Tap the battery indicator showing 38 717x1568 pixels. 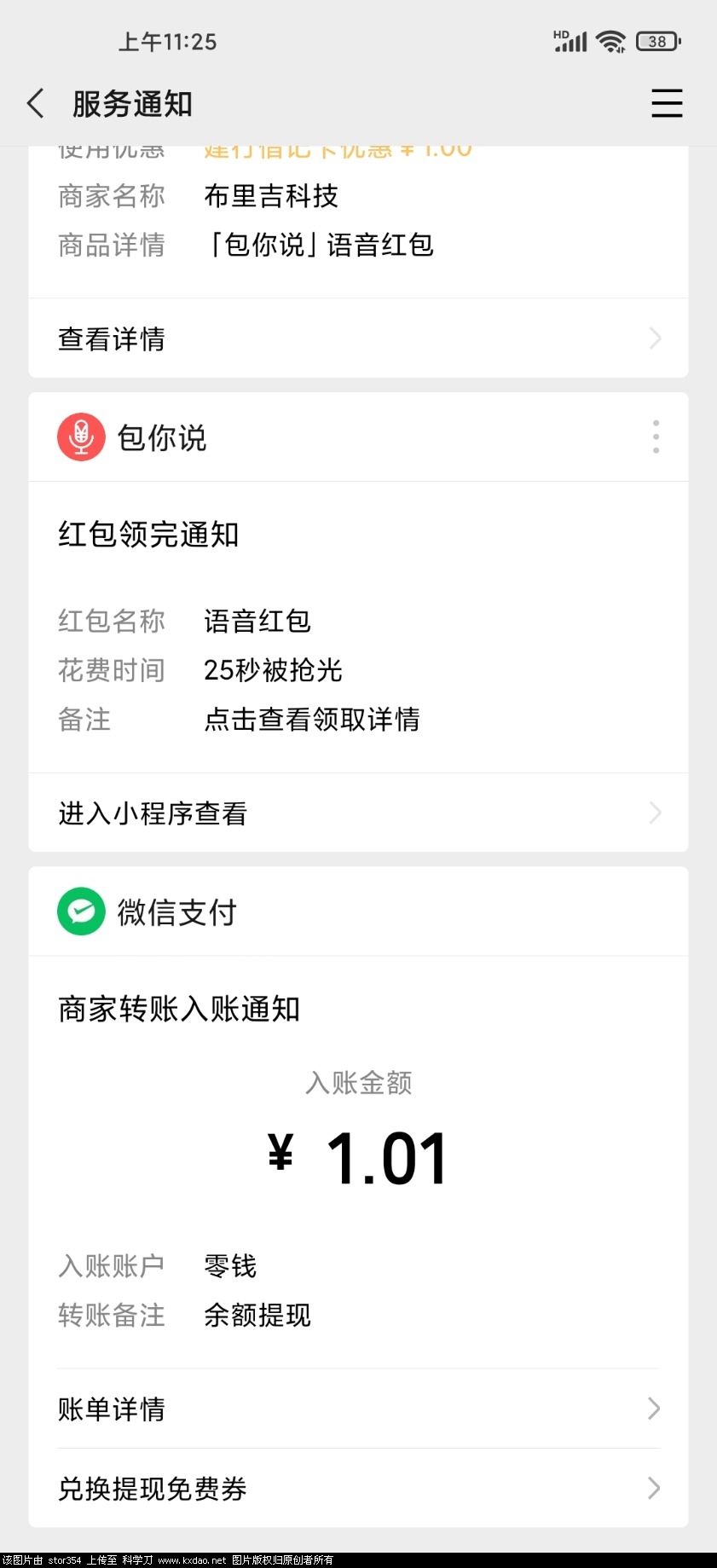[657, 40]
